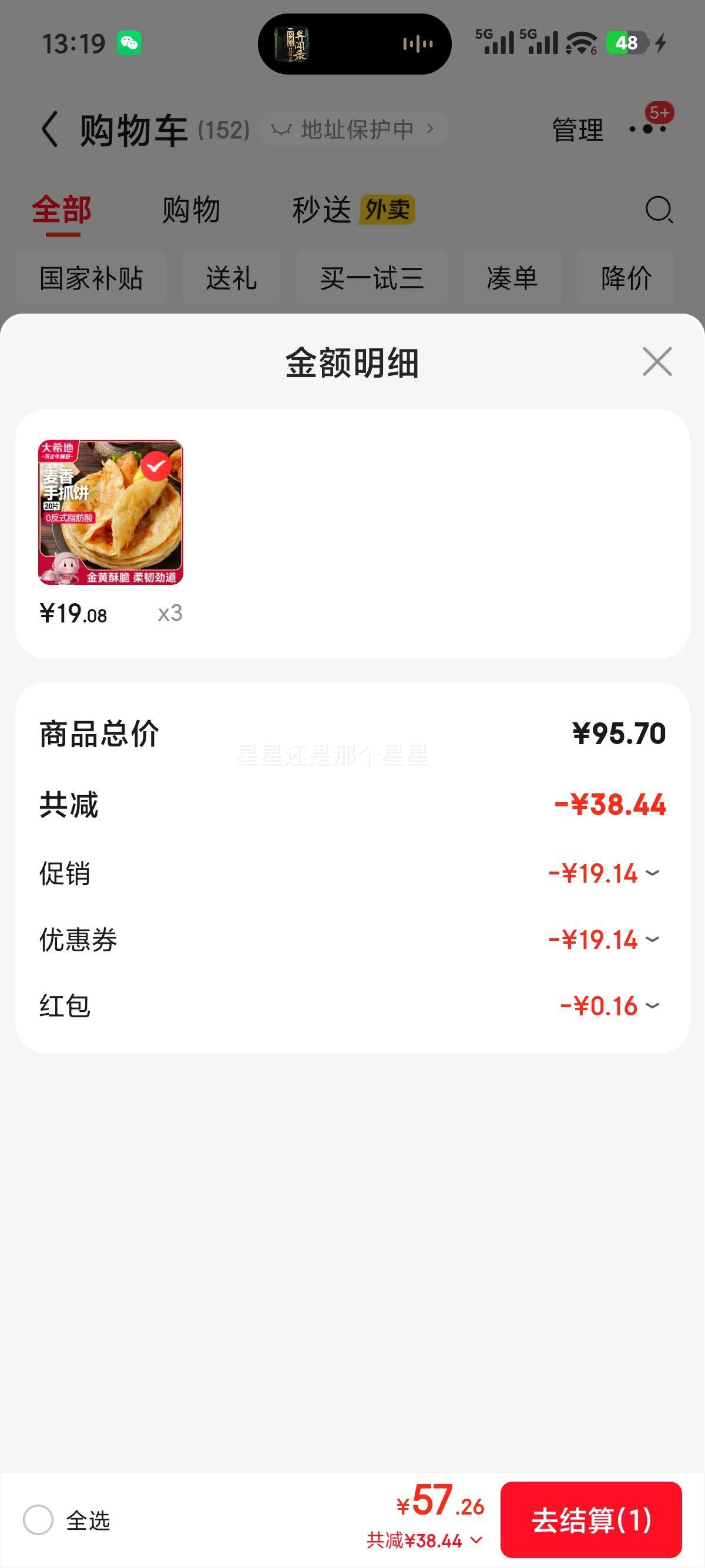Toggle the 全选 select-all checkbox
705x1568 pixels.
pyautogui.click(x=38, y=1520)
